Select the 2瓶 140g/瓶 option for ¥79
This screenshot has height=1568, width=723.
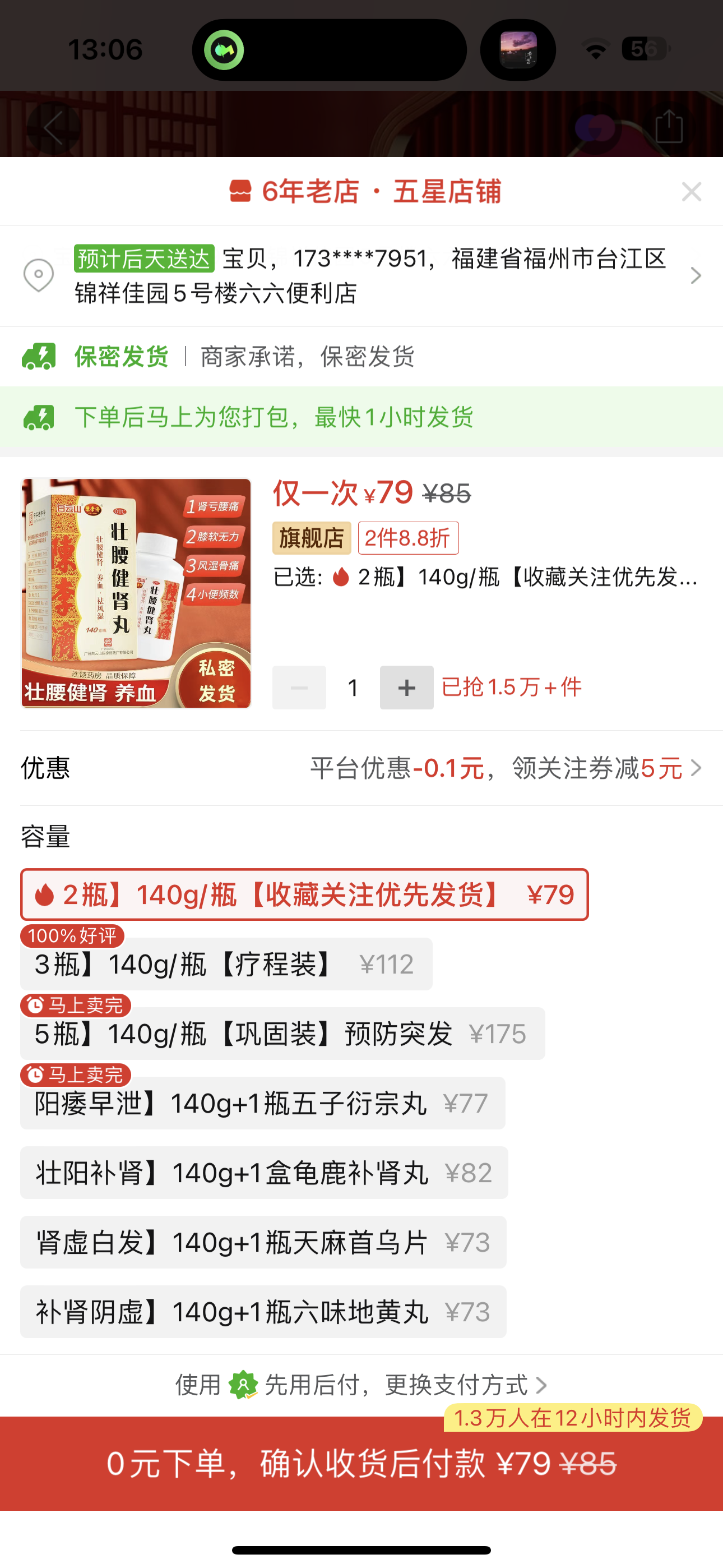[304, 894]
